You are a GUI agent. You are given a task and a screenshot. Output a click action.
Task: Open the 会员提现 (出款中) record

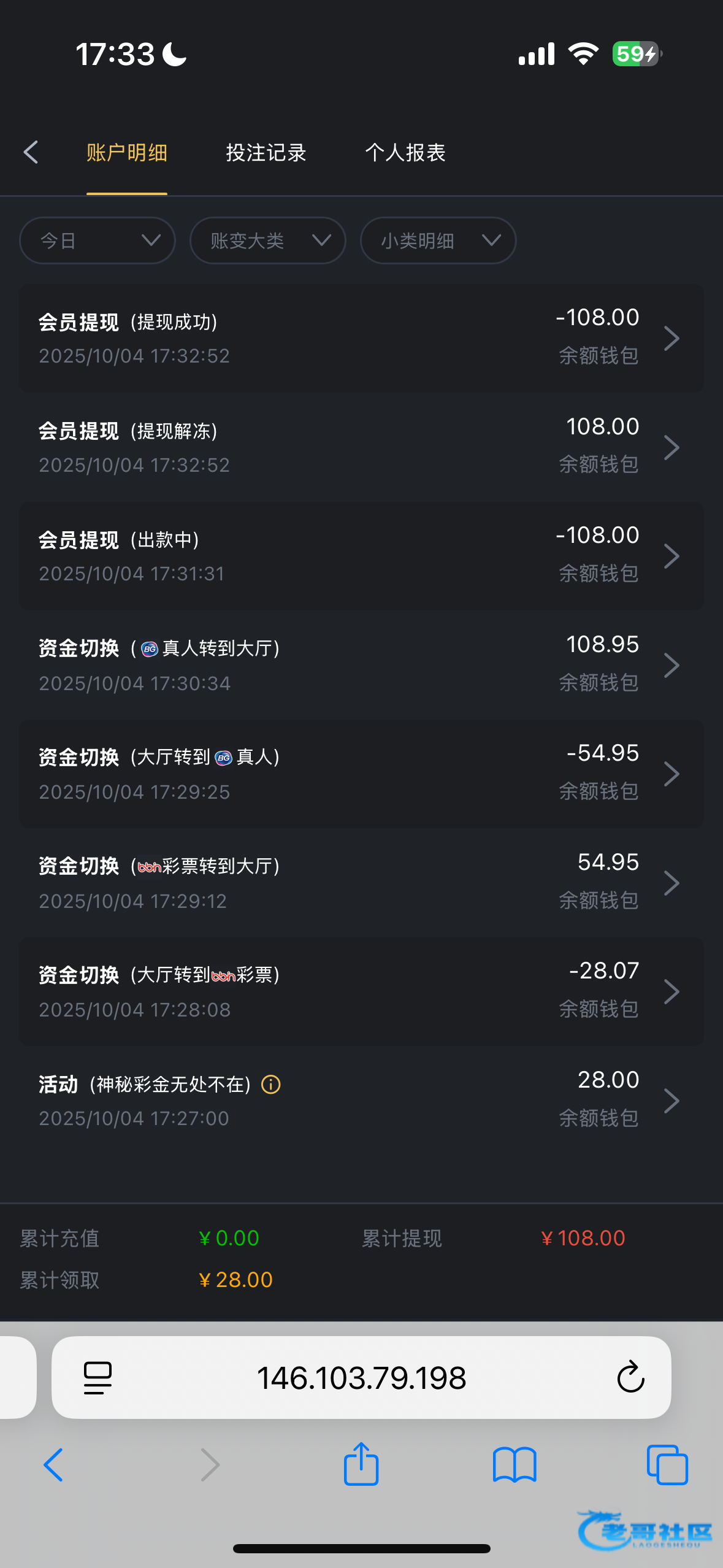coord(361,556)
